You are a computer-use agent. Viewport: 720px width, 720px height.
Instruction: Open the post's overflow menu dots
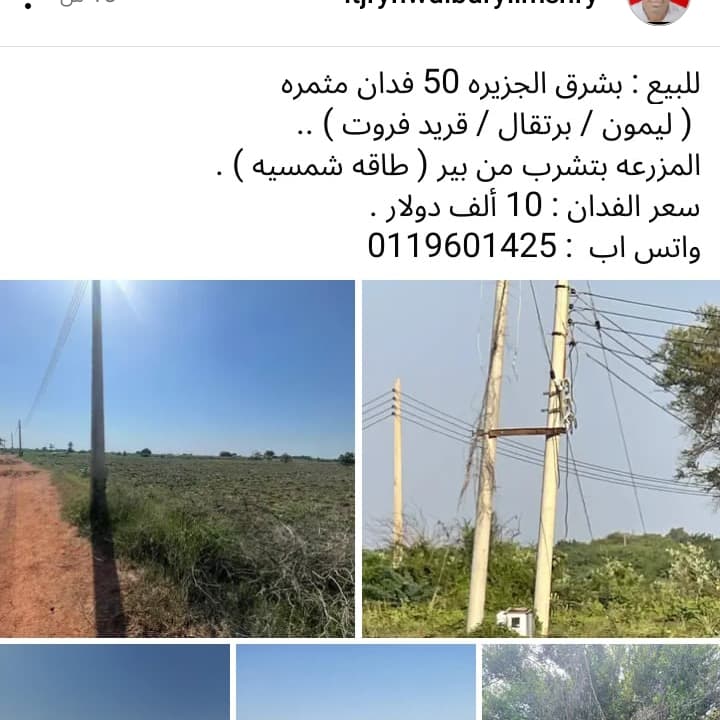(27, 5)
